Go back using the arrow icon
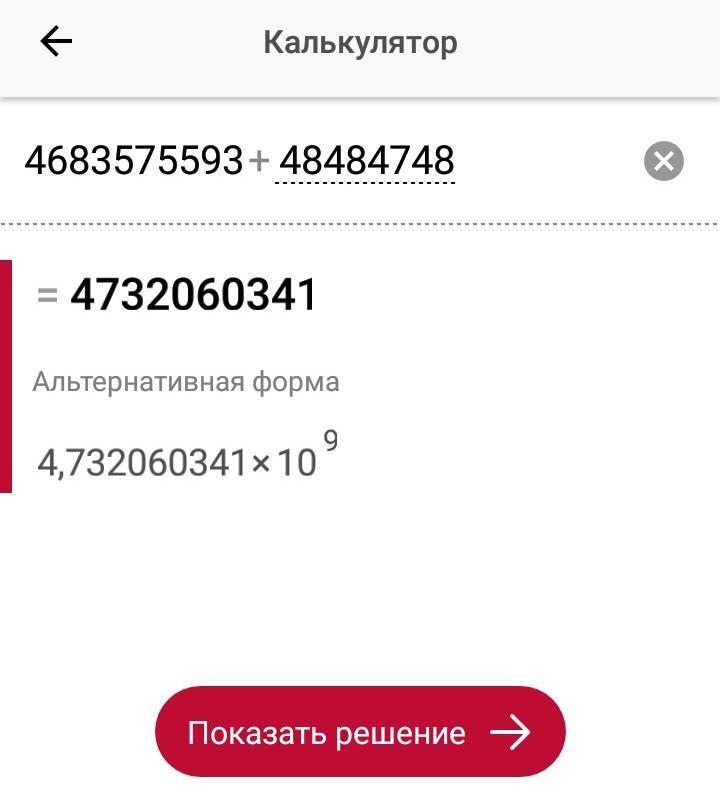This screenshot has height=804, width=720. coord(56,42)
